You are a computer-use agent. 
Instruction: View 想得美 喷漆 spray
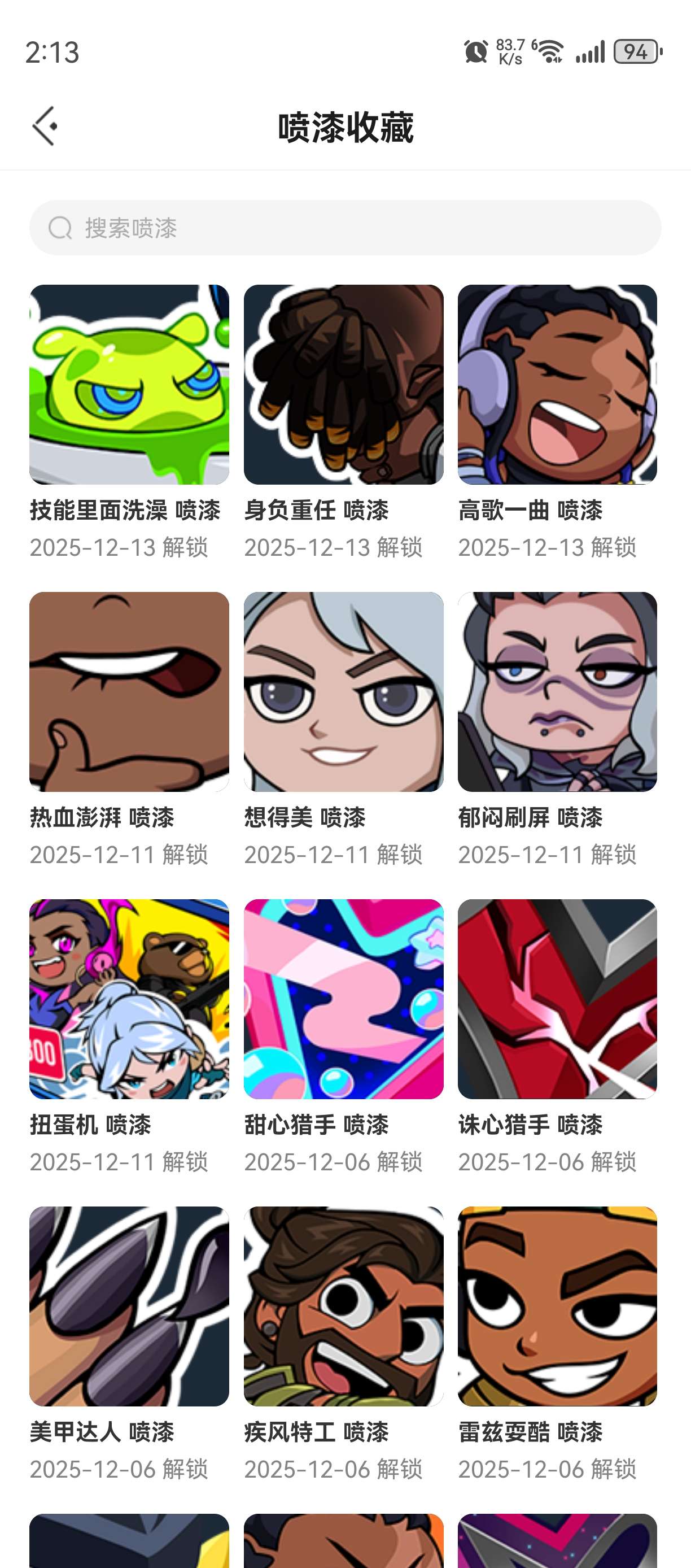(343, 692)
